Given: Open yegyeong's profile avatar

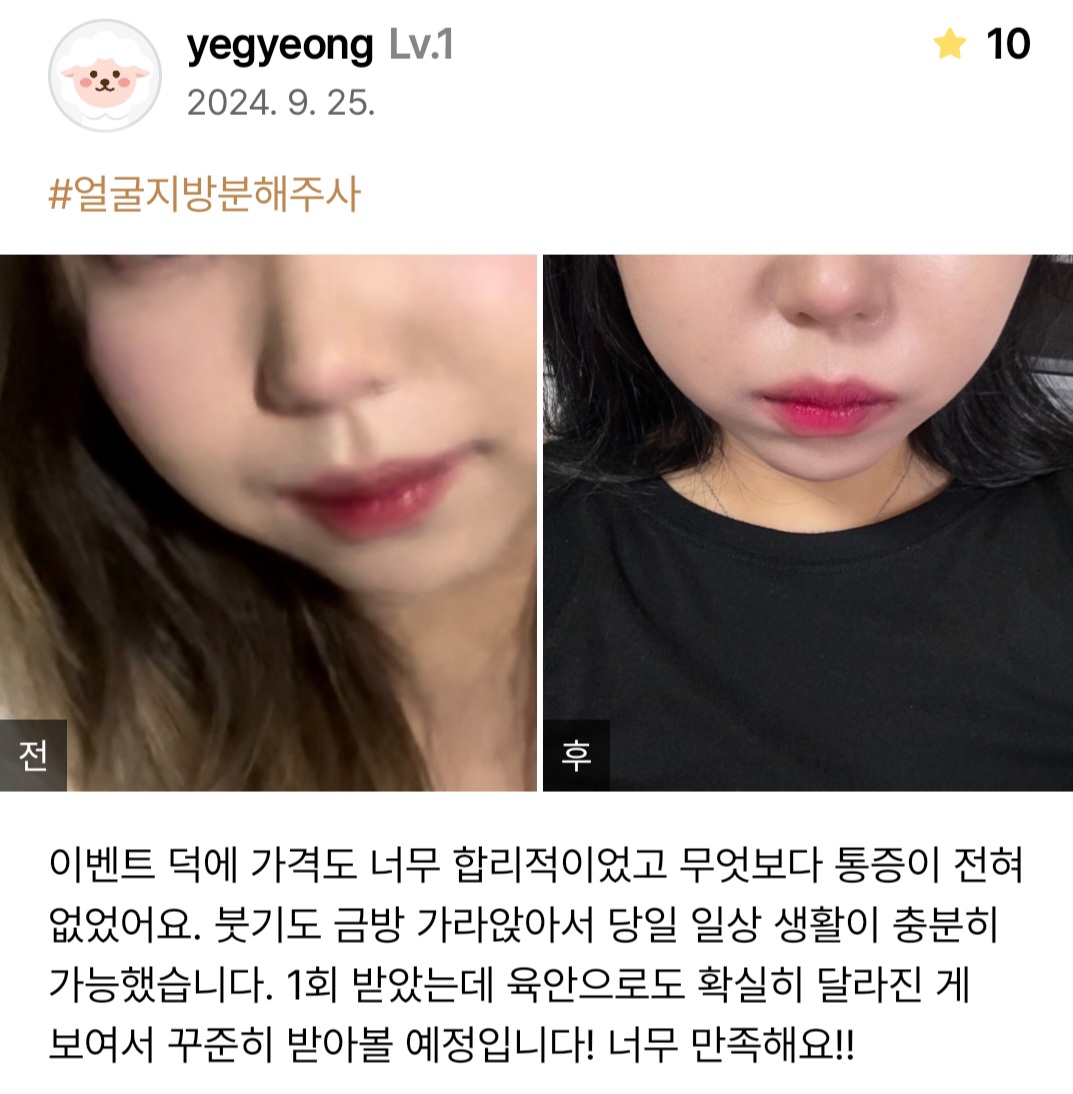Looking at the screenshot, I should pyautogui.click(x=104, y=76).
